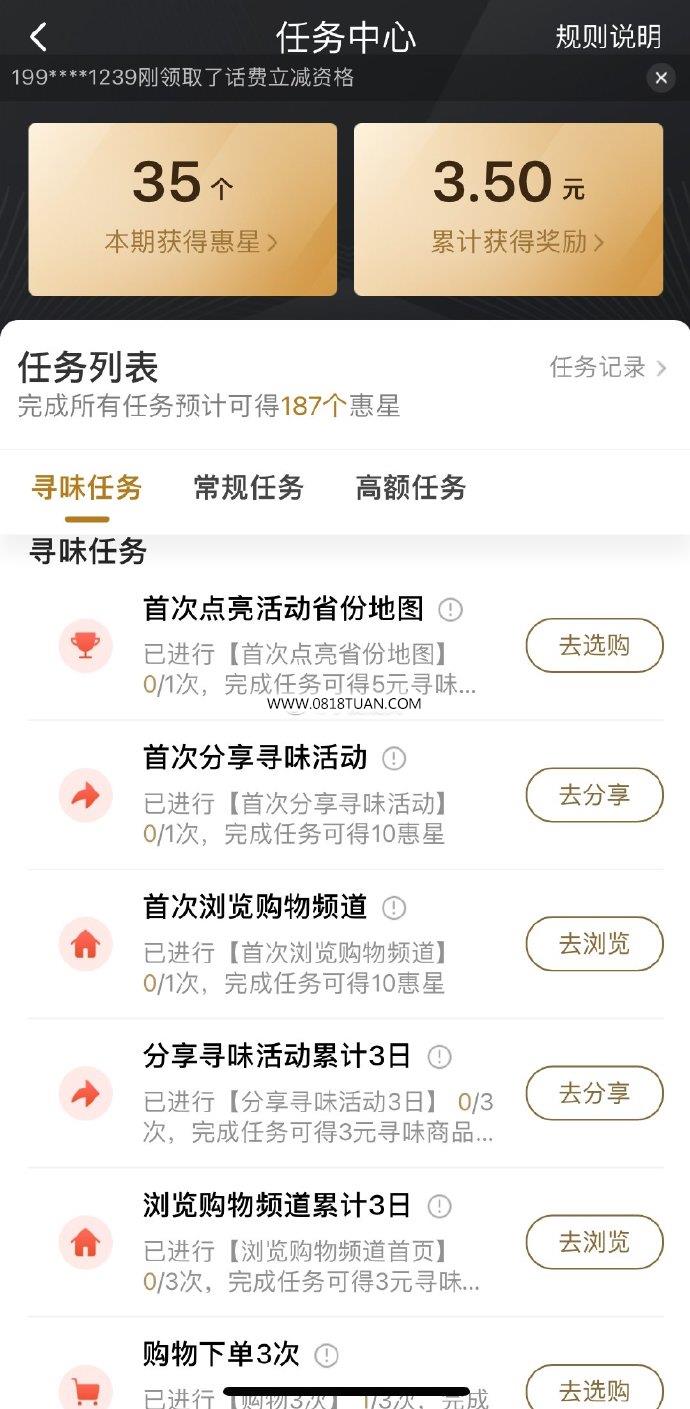Screen dimensions: 690x1409
Task: Tap 去分享 for 首次分享寻味活动
Action: (594, 795)
